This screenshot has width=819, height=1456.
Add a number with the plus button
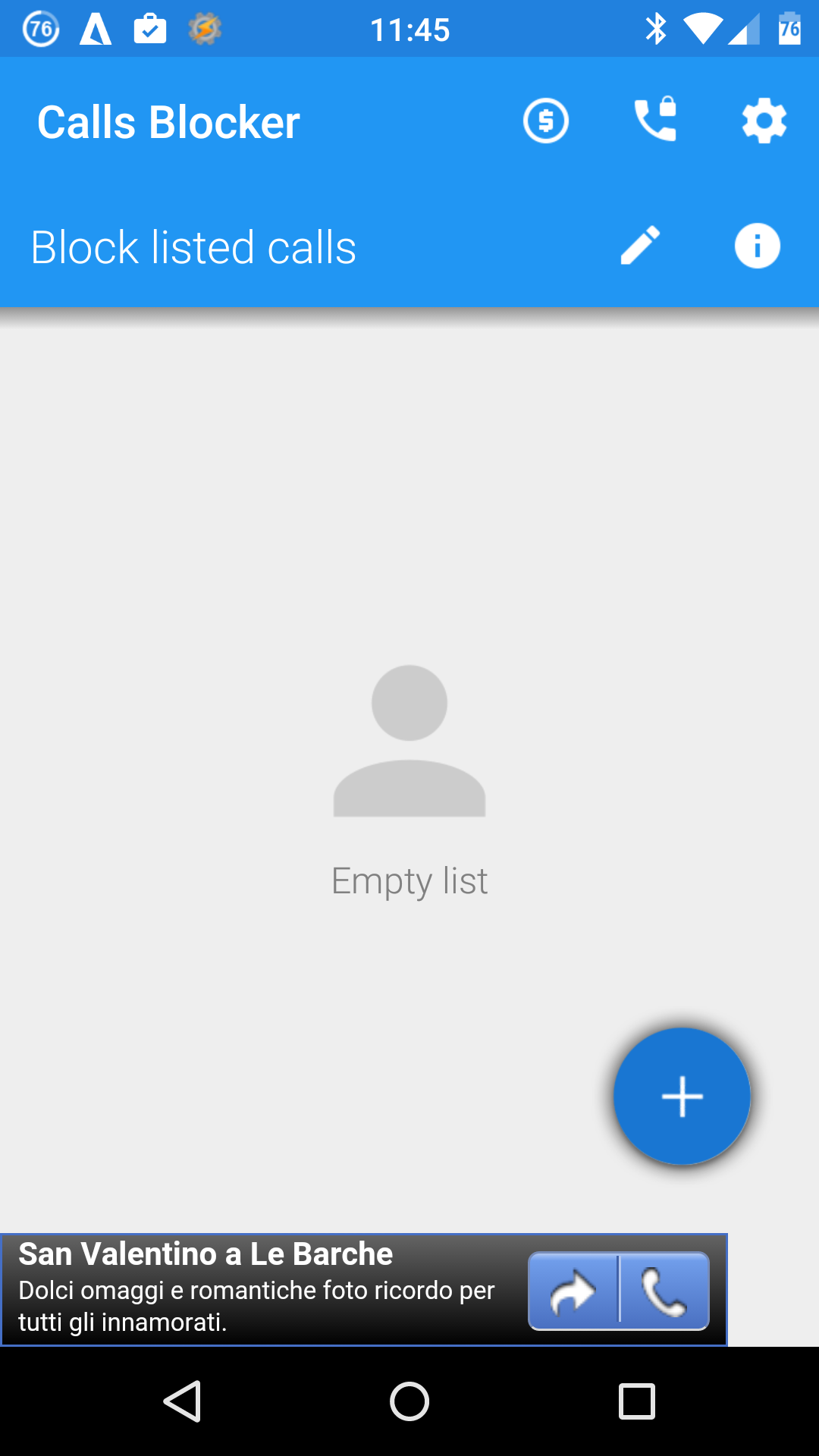(682, 1096)
